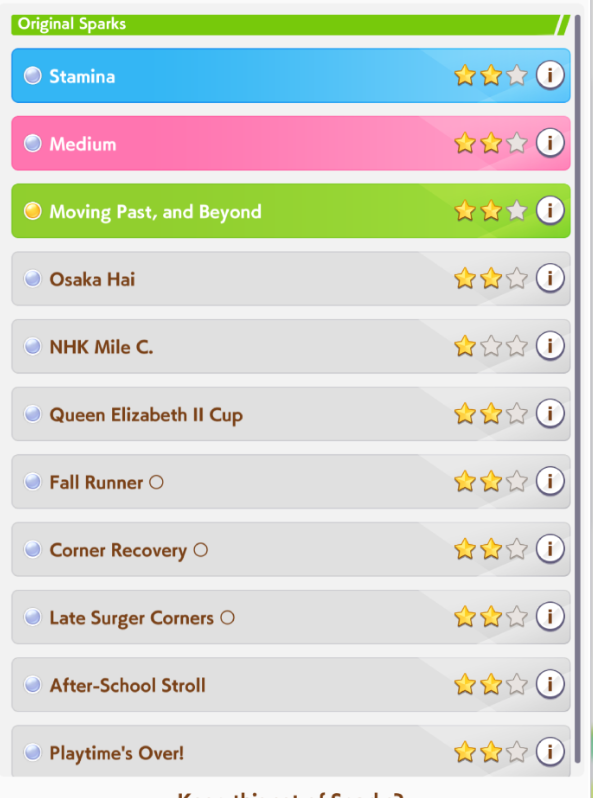
Task: Open Queen Elizabeth II Cup info
Action: 550,413
